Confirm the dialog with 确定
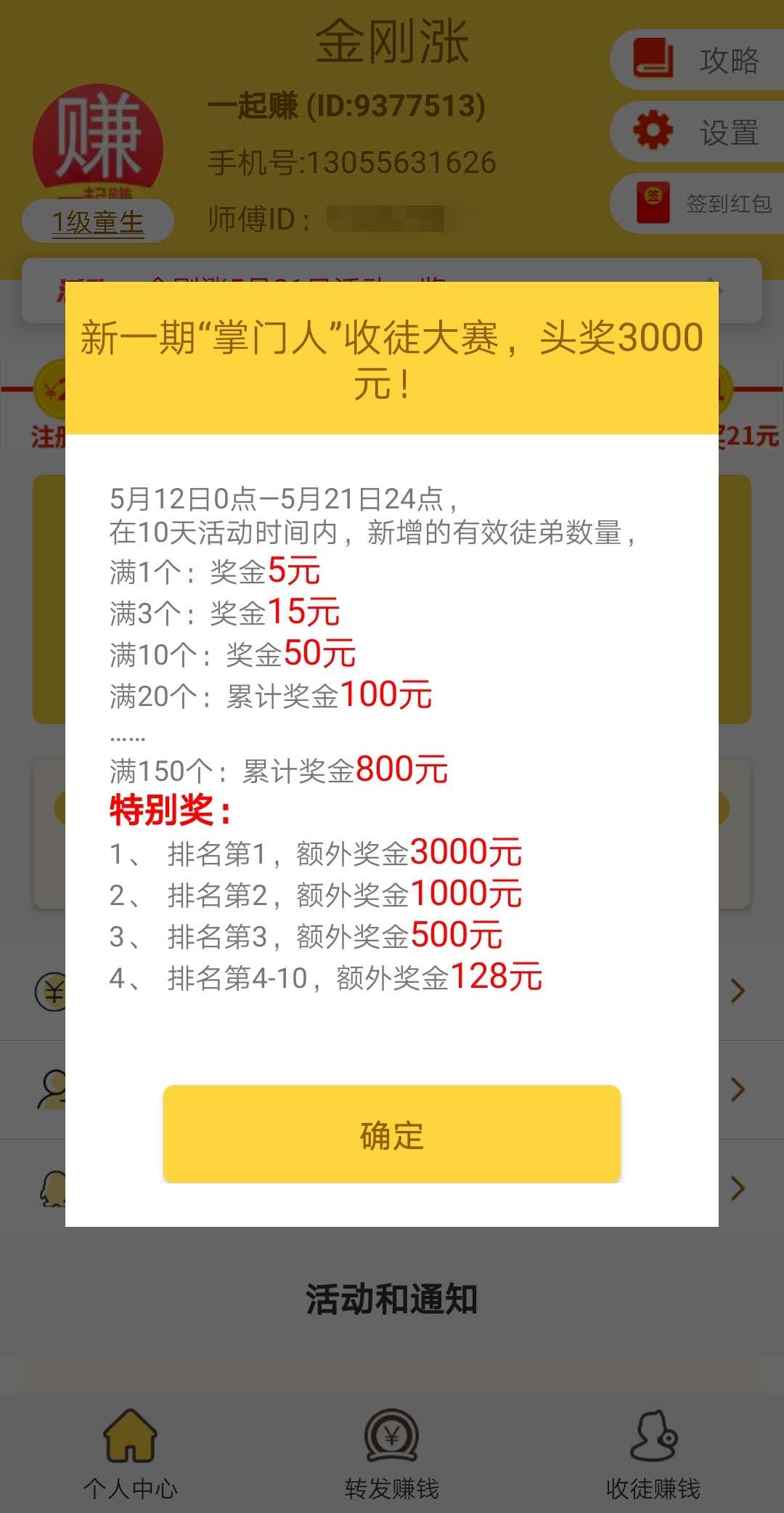The image size is (784, 1513). tap(392, 1134)
